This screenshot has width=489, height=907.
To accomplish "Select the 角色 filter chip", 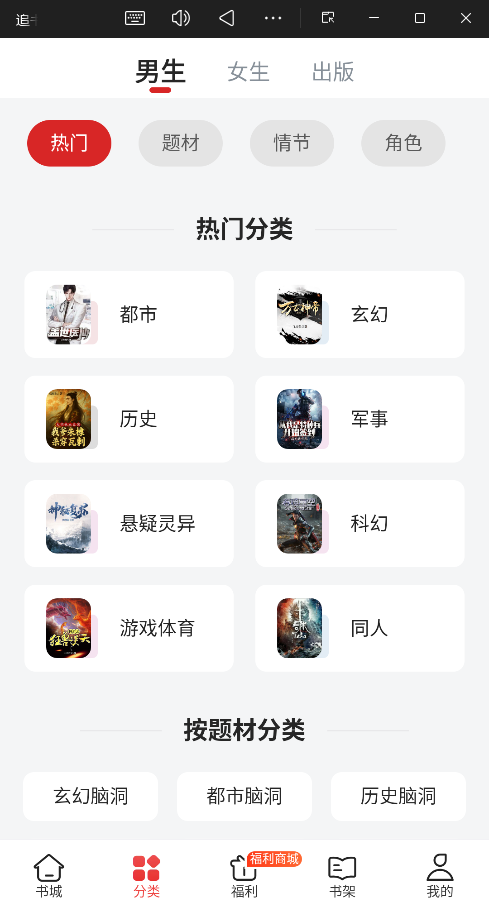I will 403,143.
